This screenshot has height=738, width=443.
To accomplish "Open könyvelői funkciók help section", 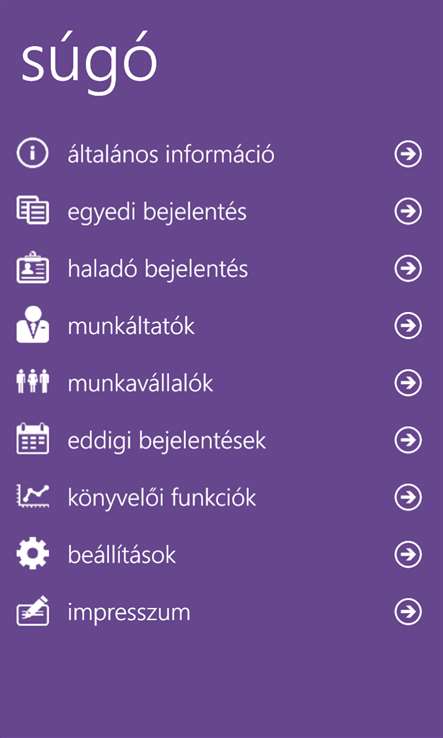I will [x=220, y=497].
